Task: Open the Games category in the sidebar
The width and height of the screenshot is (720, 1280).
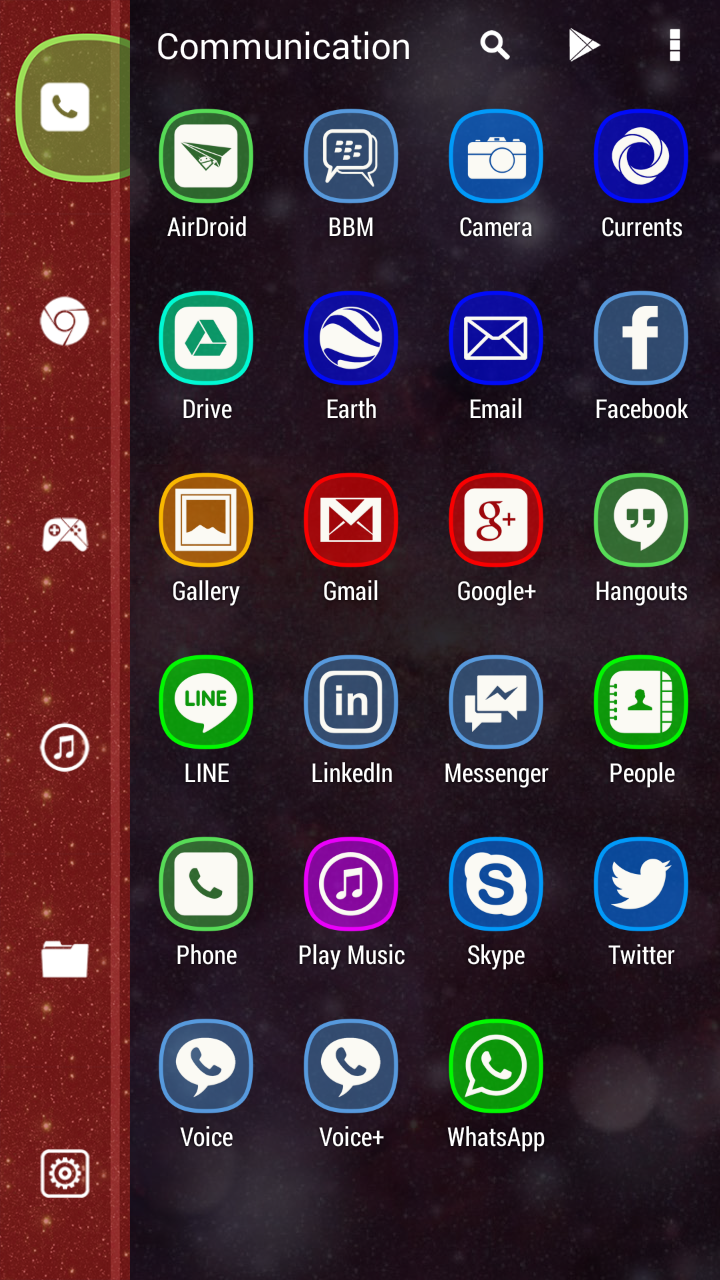Action: (x=64, y=535)
